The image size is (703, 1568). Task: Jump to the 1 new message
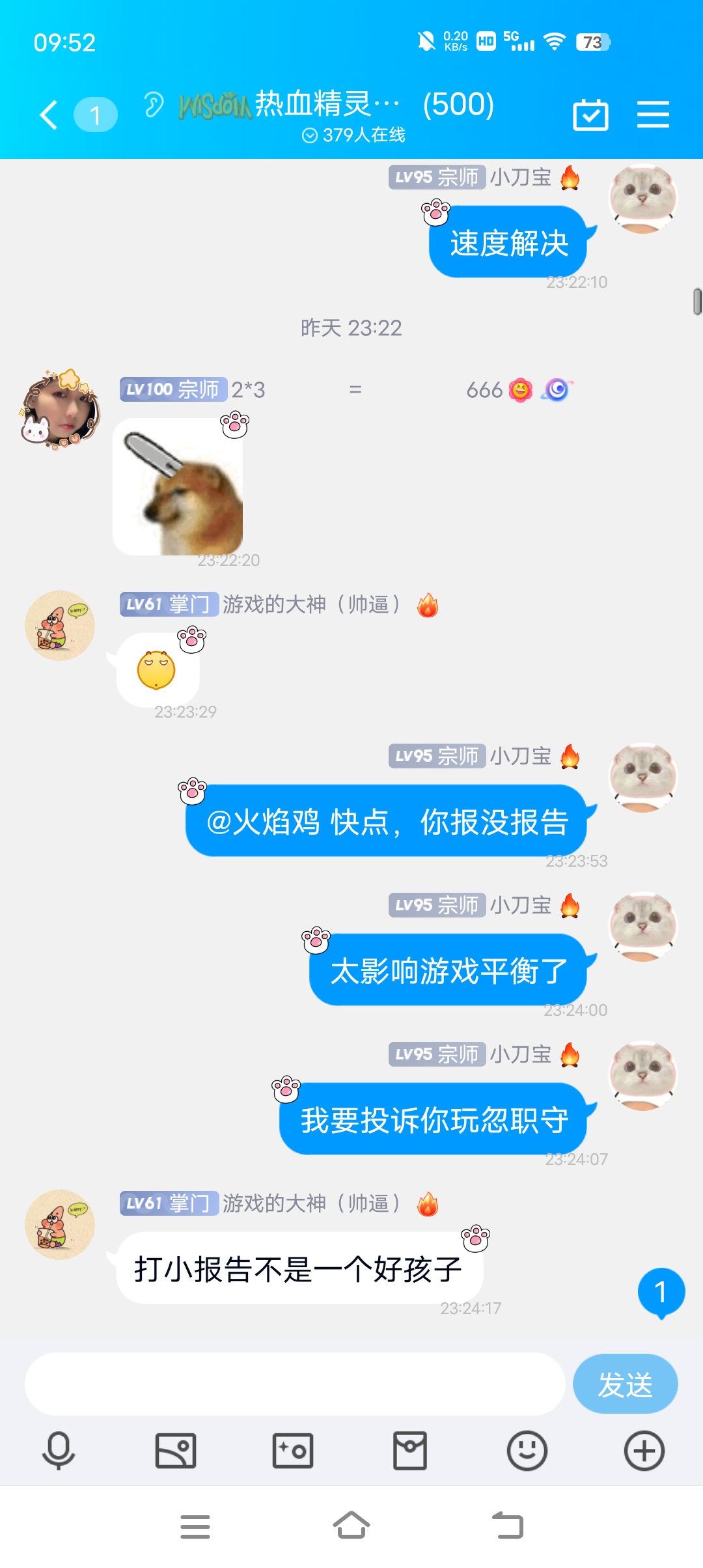click(661, 1292)
